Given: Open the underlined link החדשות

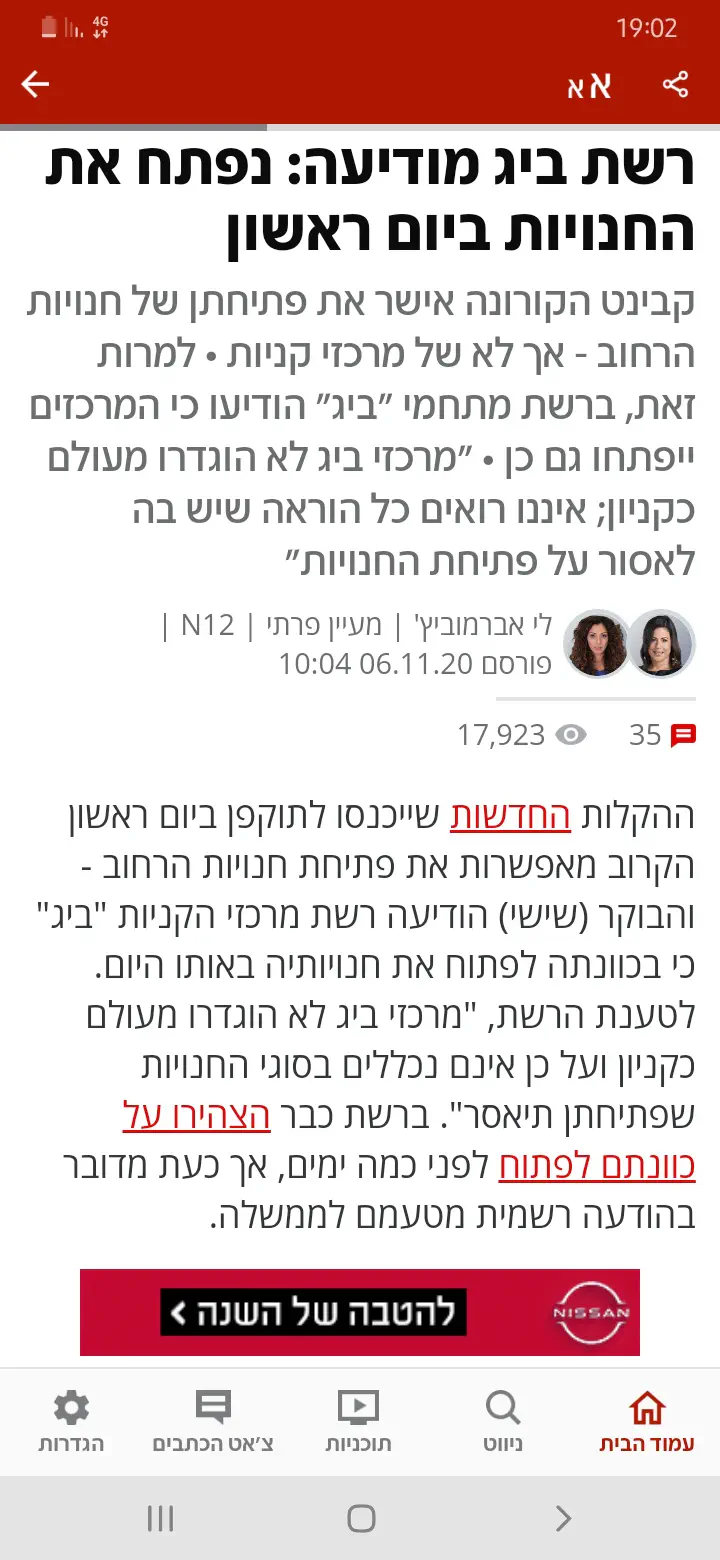Looking at the screenshot, I should 510,817.
